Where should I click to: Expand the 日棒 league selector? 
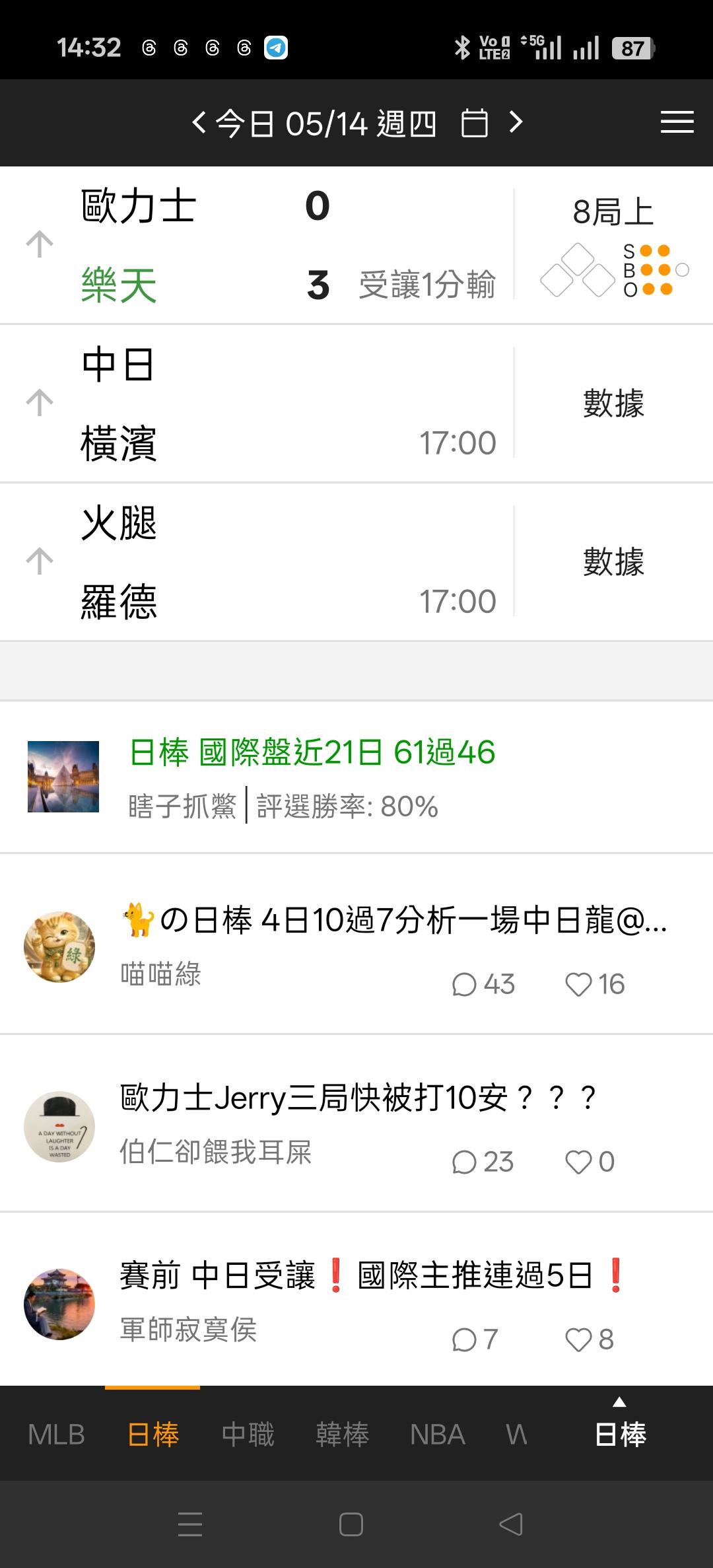click(x=620, y=1427)
